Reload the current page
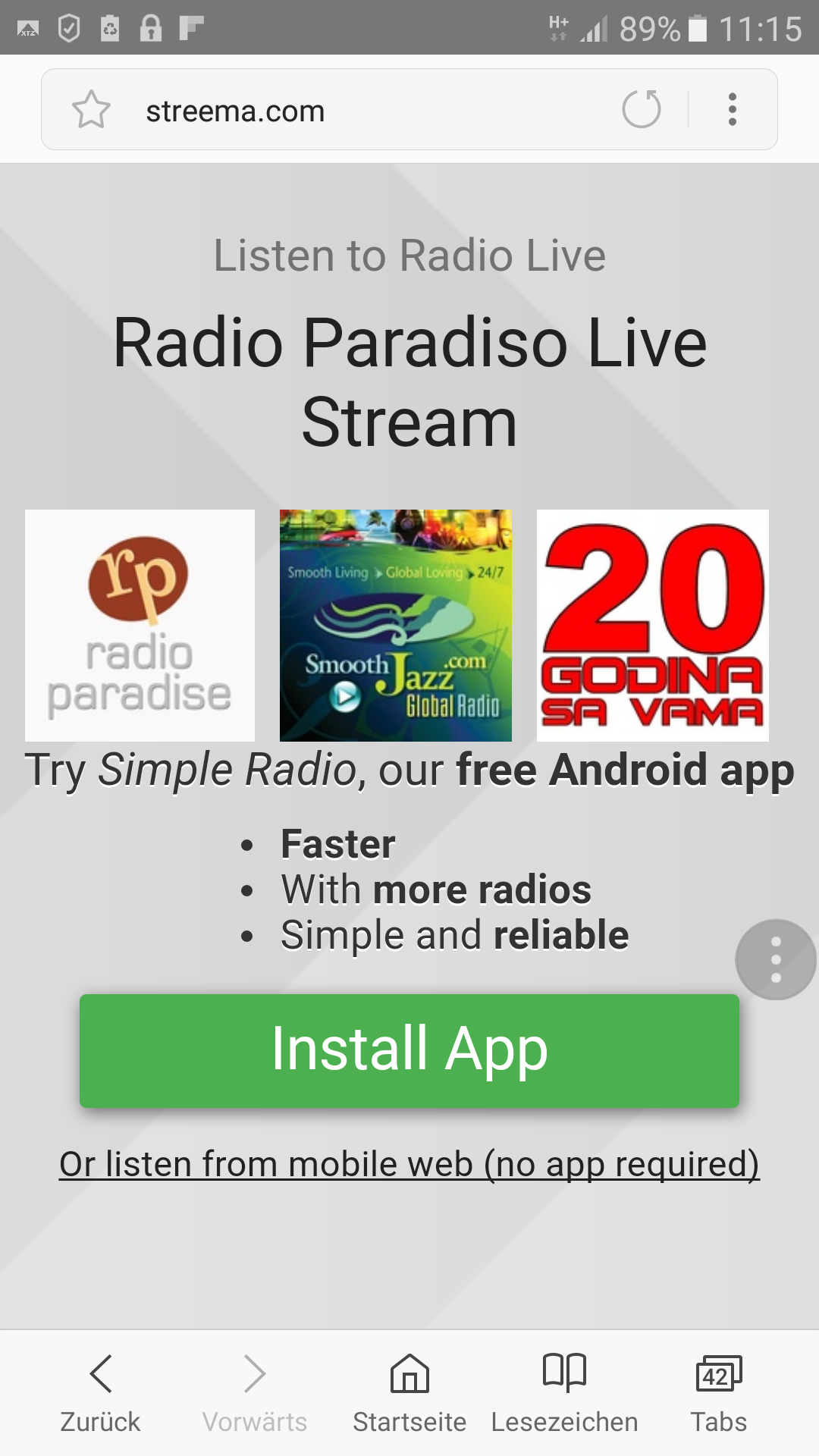 642,109
